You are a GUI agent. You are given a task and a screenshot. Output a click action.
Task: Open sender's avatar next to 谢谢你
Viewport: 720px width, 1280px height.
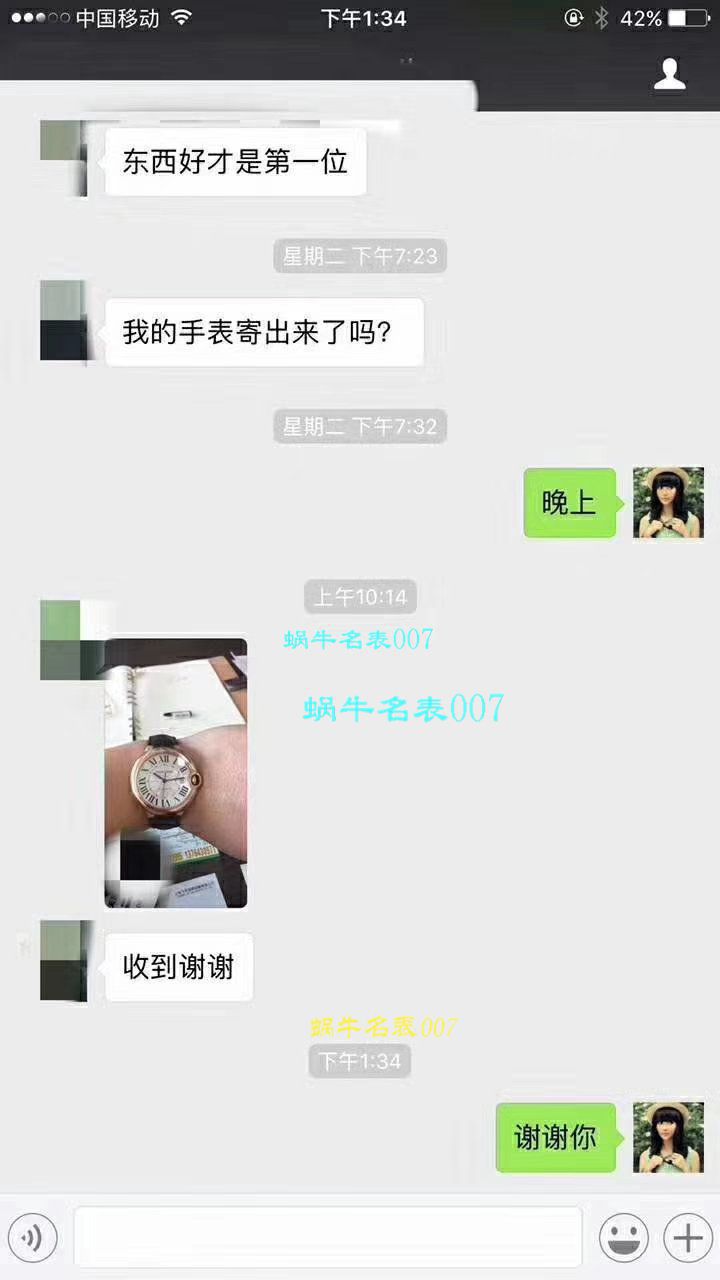668,1137
